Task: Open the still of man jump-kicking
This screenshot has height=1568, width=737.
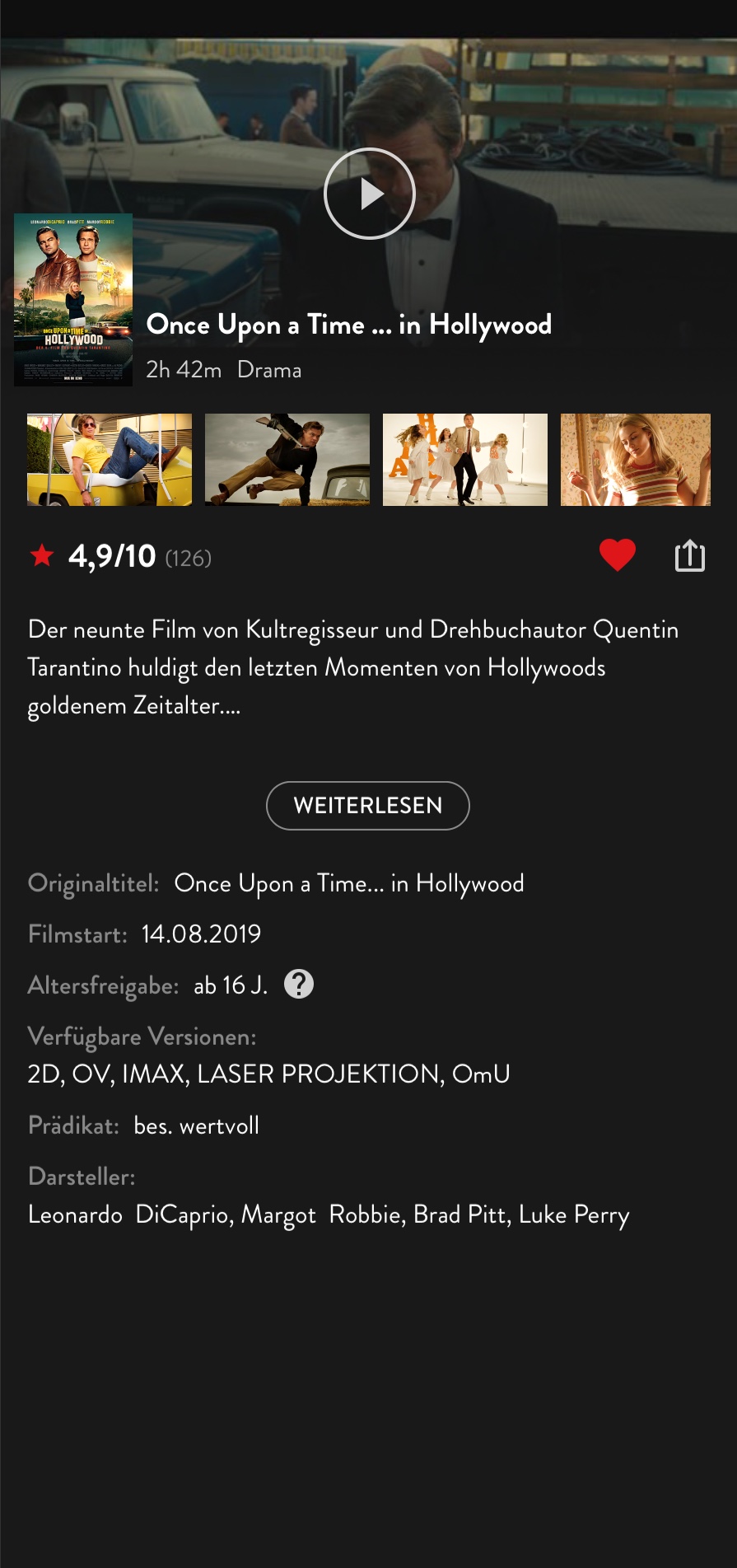Action: click(287, 460)
